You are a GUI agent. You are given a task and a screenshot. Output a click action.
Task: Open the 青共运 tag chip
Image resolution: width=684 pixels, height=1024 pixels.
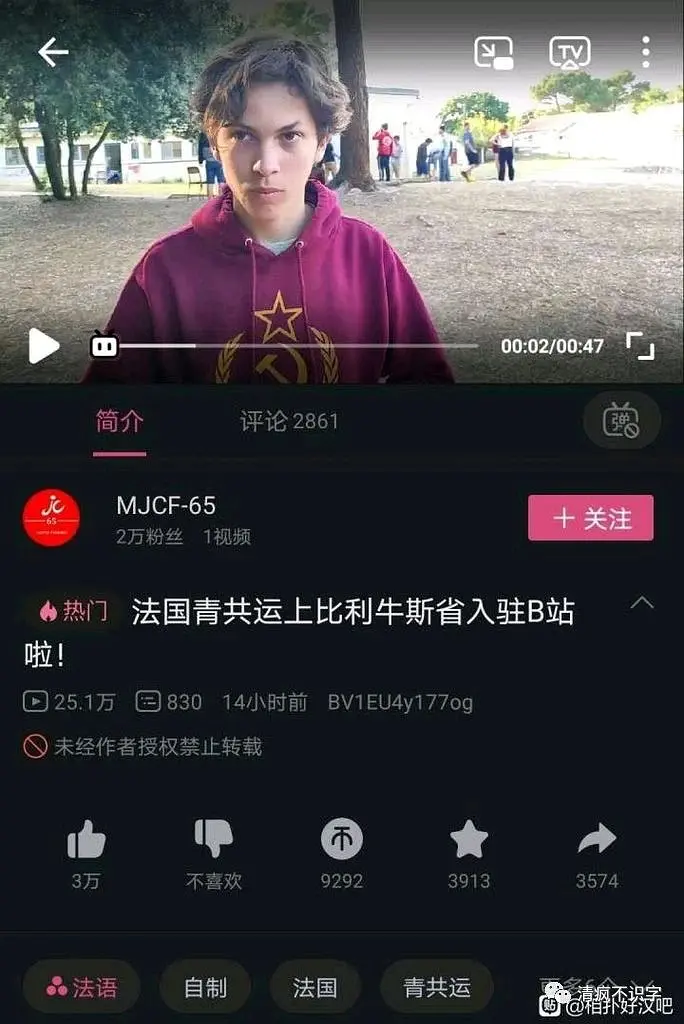(x=436, y=987)
